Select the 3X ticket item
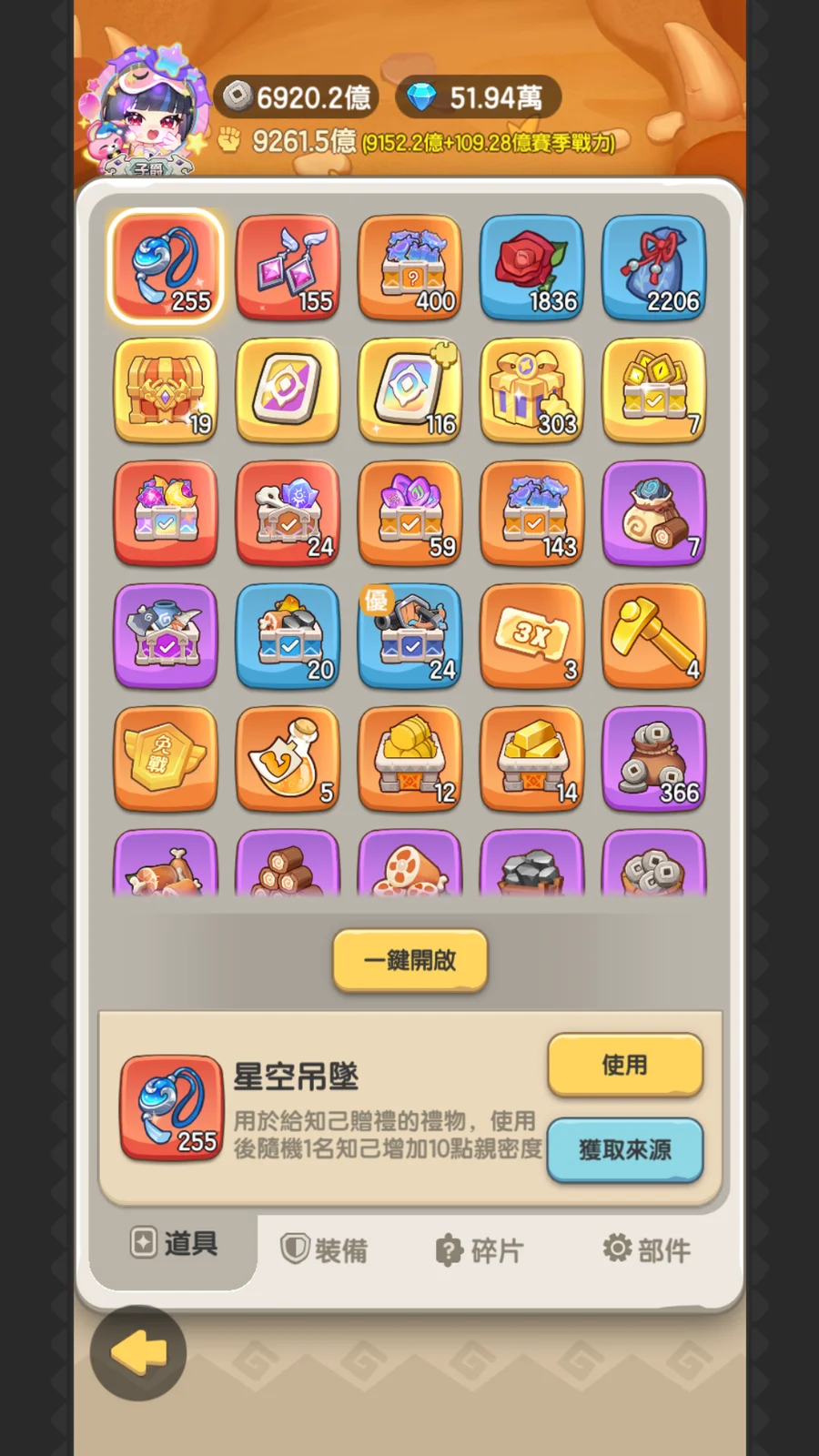This screenshot has height=1456, width=819. pyautogui.click(x=531, y=635)
